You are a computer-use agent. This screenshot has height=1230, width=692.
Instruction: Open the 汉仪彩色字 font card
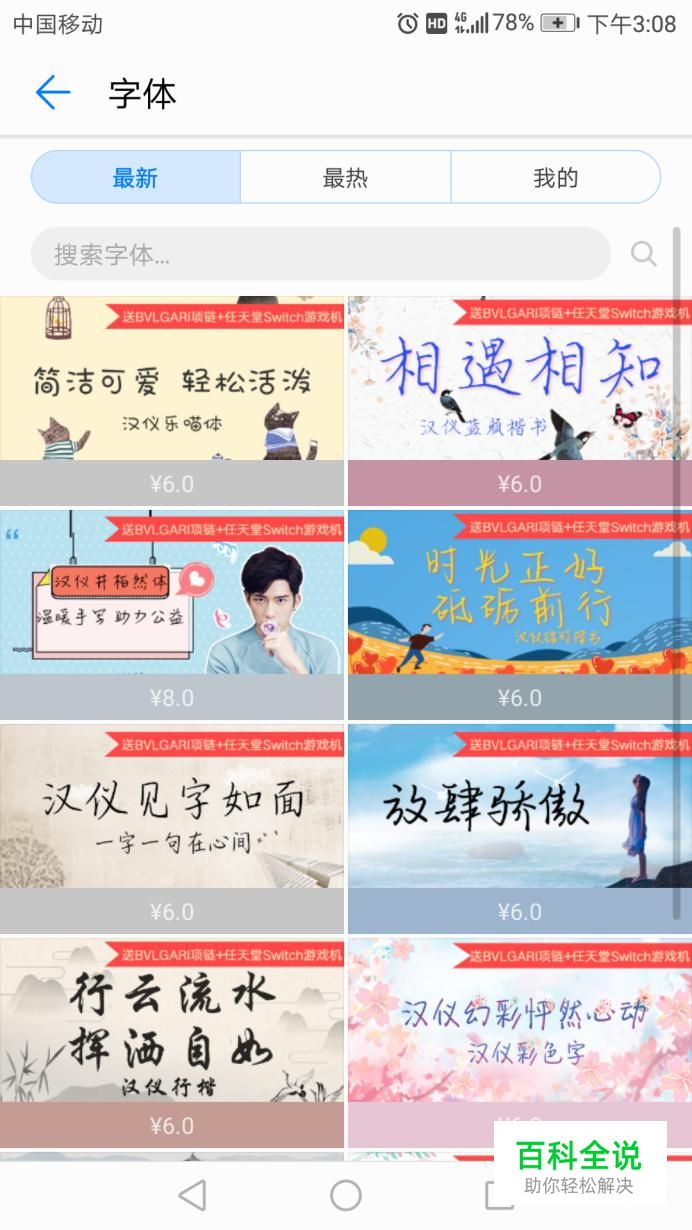point(520,1043)
